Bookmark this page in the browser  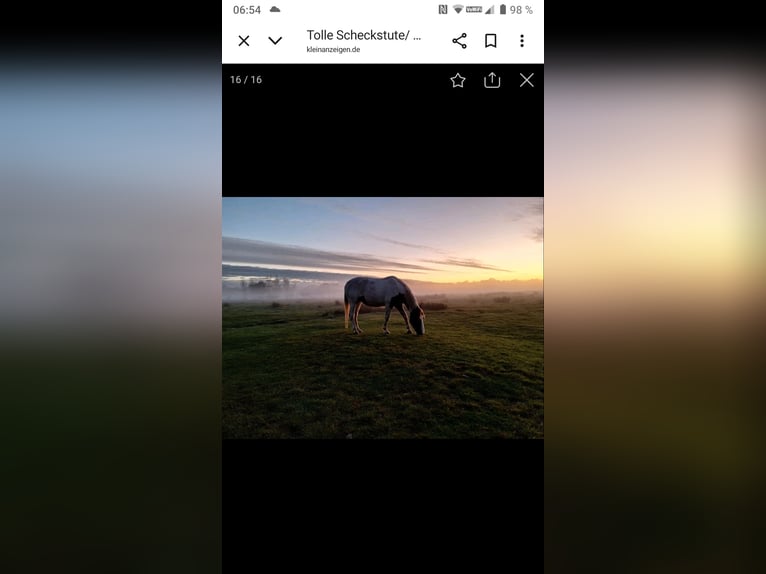point(491,41)
